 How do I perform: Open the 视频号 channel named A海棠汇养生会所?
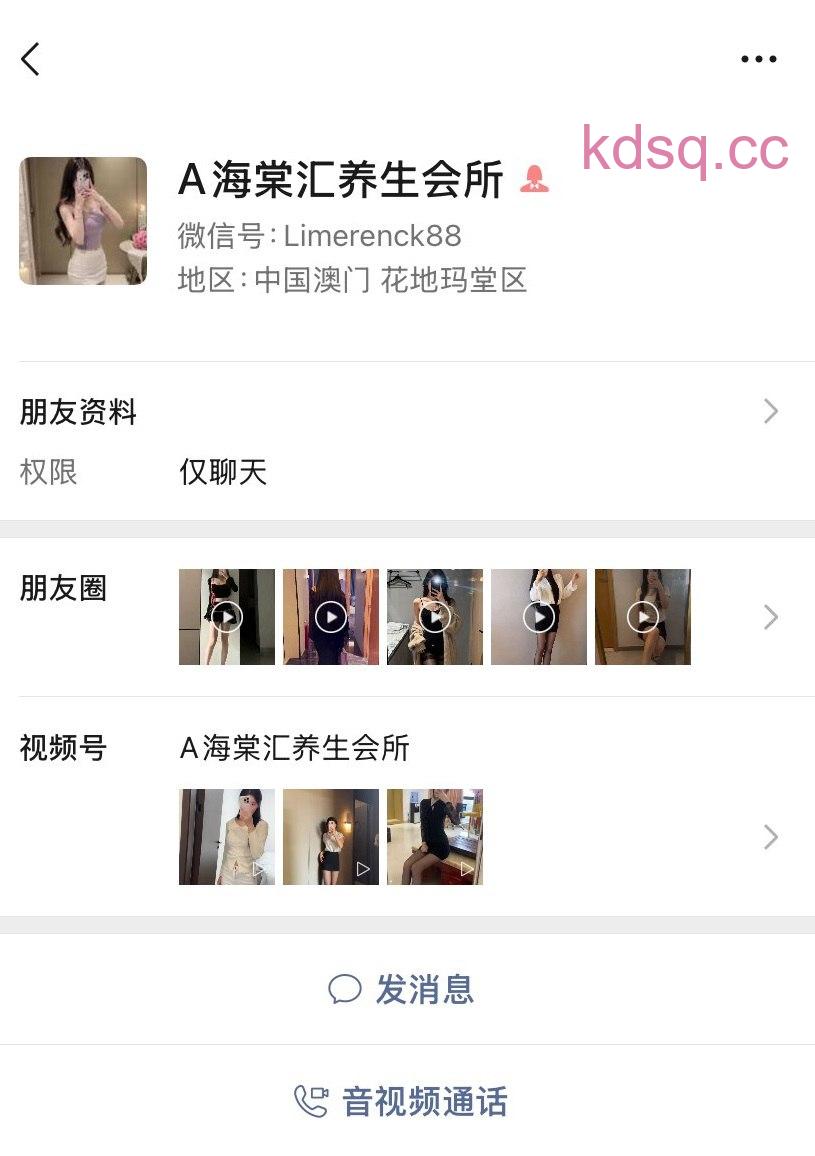tap(294, 749)
